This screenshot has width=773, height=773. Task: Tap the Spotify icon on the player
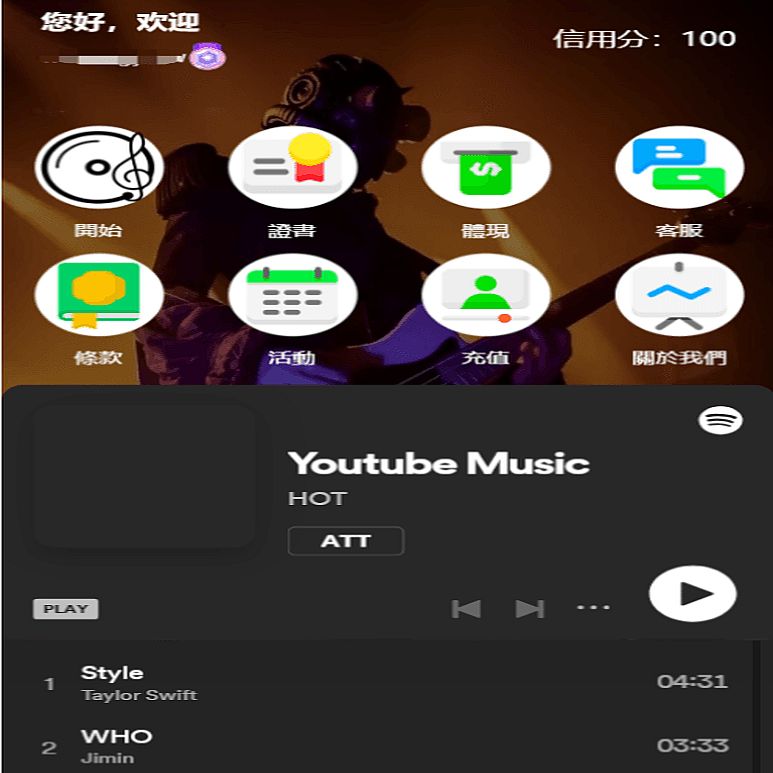coord(720,420)
